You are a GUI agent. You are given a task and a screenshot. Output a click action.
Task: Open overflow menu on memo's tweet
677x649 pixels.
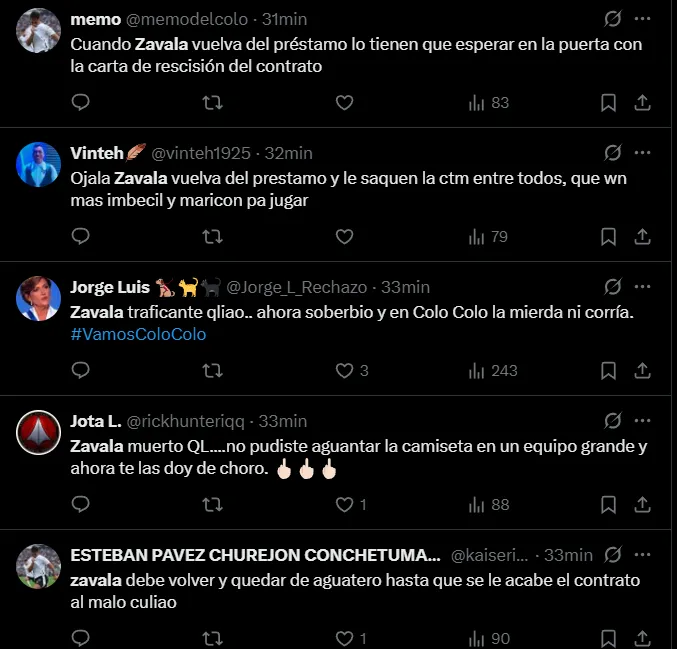(643, 19)
